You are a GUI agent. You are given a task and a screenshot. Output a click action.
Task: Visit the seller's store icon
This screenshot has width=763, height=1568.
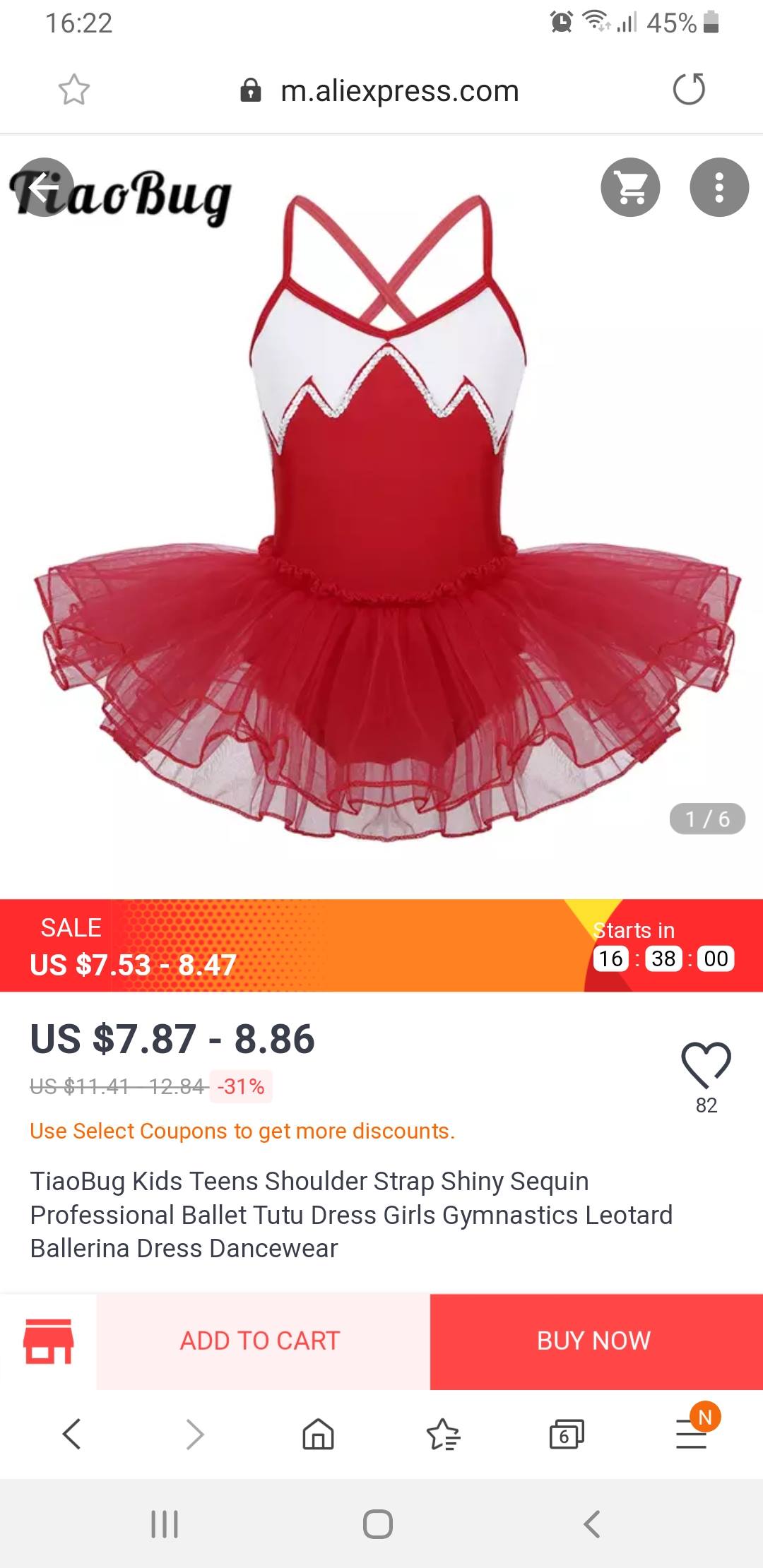click(x=48, y=1341)
